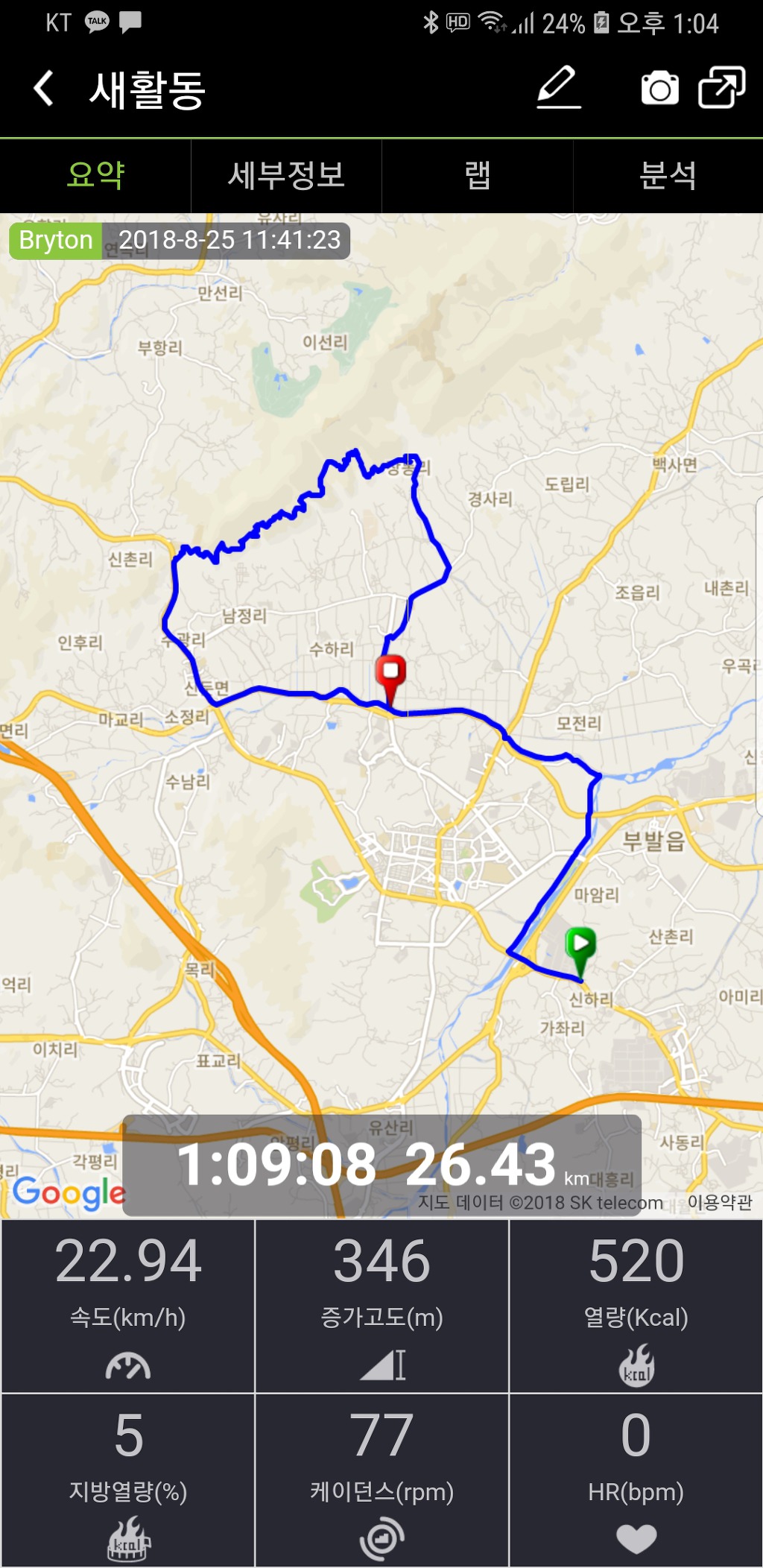This screenshot has width=763, height=1568.
Task: Select the 요약 tab
Action: [95, 176]
